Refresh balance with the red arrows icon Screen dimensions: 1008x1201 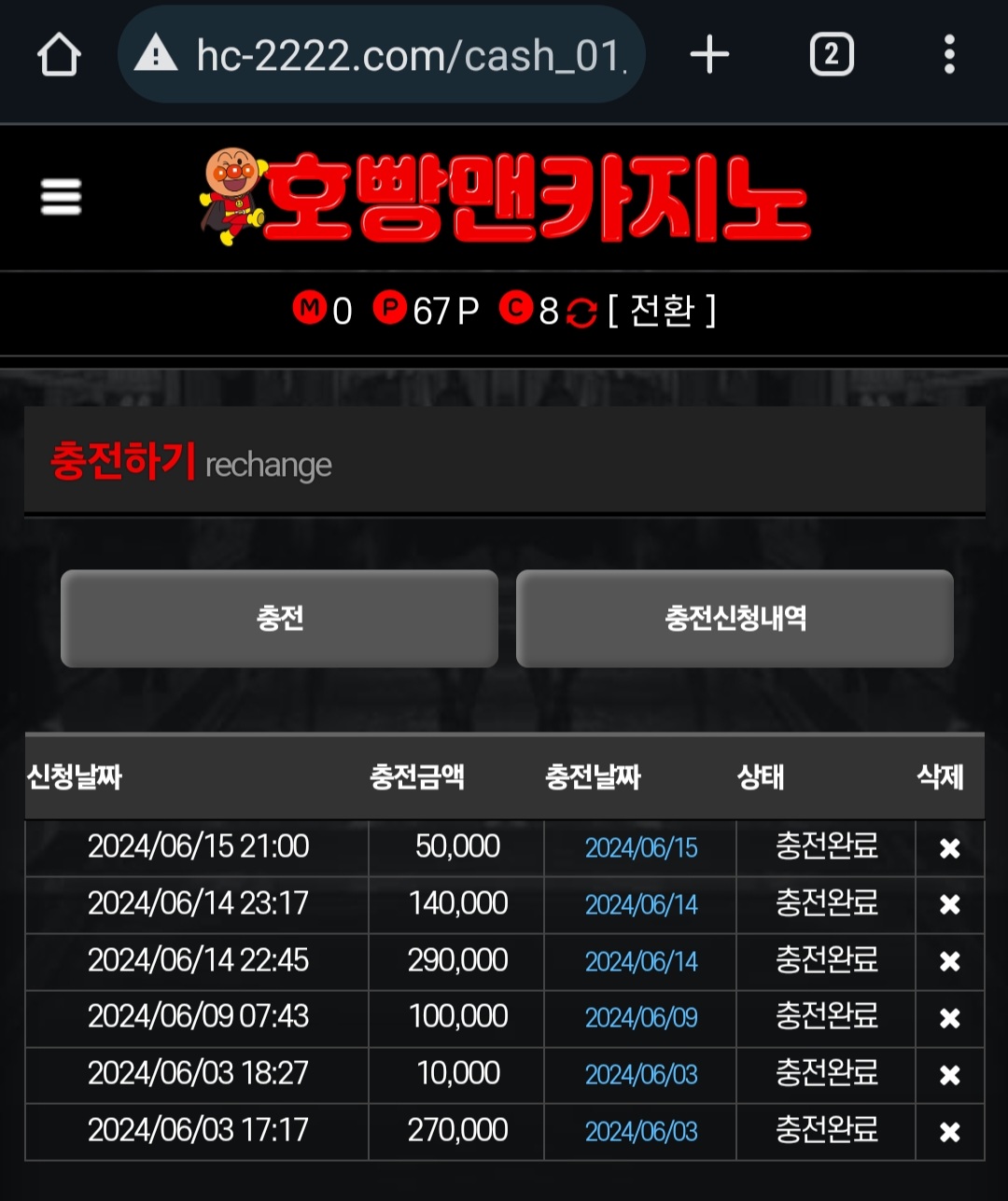(581, 313)
